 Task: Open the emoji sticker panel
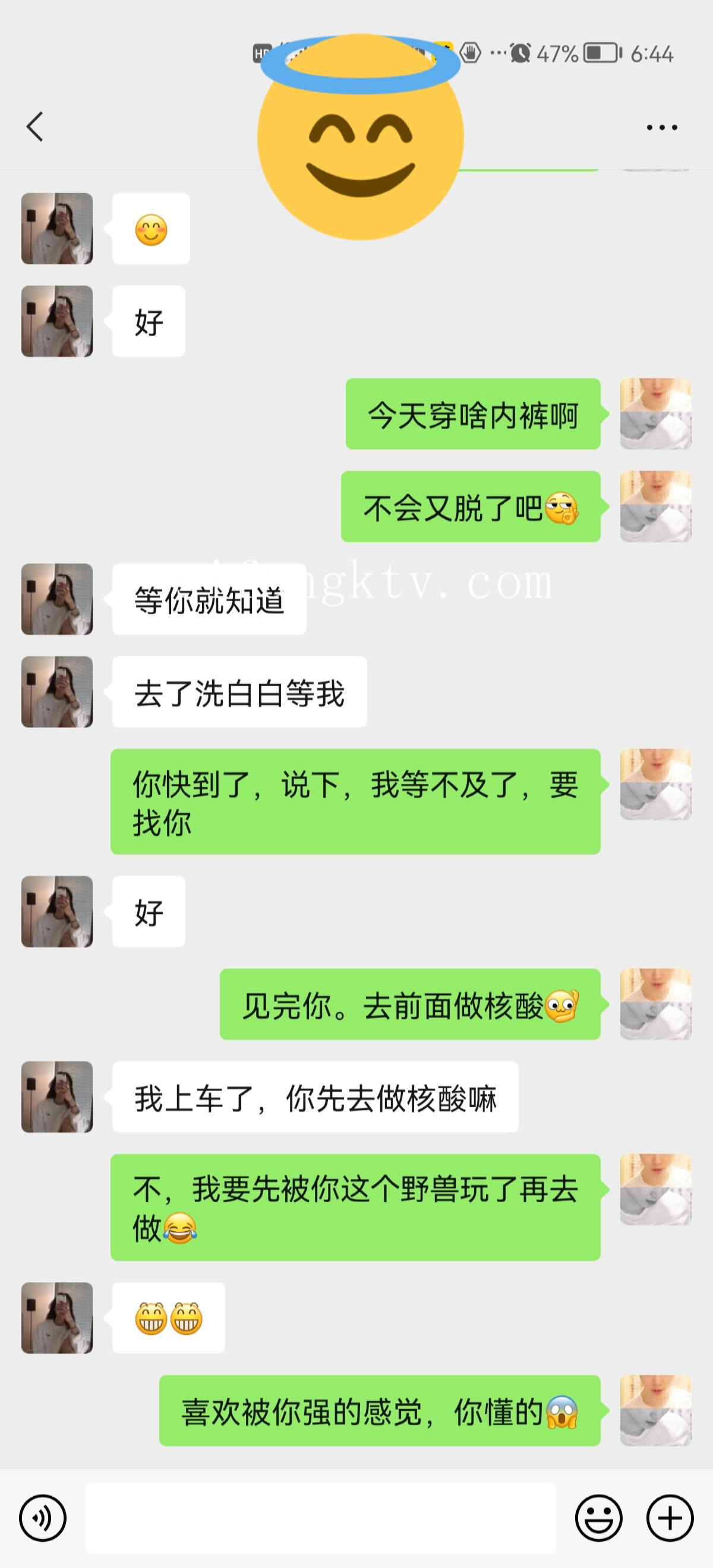point(598,1518)
